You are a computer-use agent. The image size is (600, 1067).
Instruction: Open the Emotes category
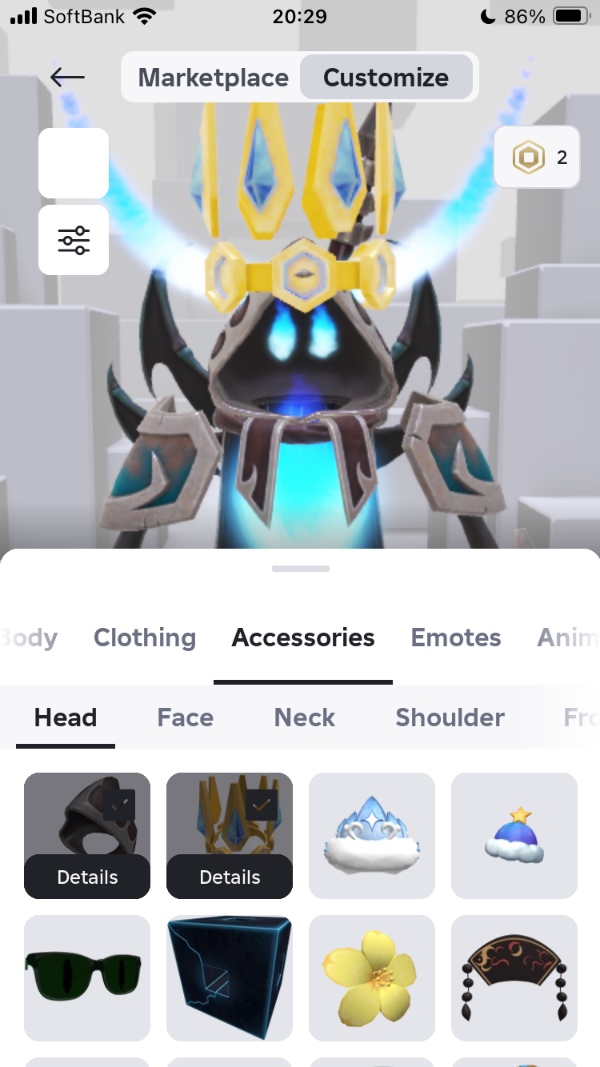[x=456, y=638]
